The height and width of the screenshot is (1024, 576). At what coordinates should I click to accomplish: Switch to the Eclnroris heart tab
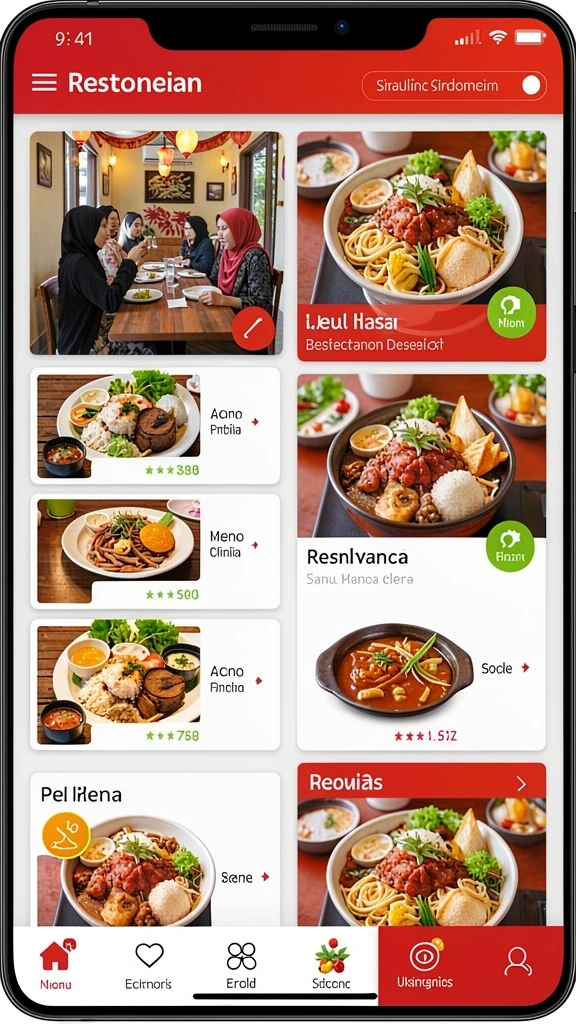[x=148, y=965]
